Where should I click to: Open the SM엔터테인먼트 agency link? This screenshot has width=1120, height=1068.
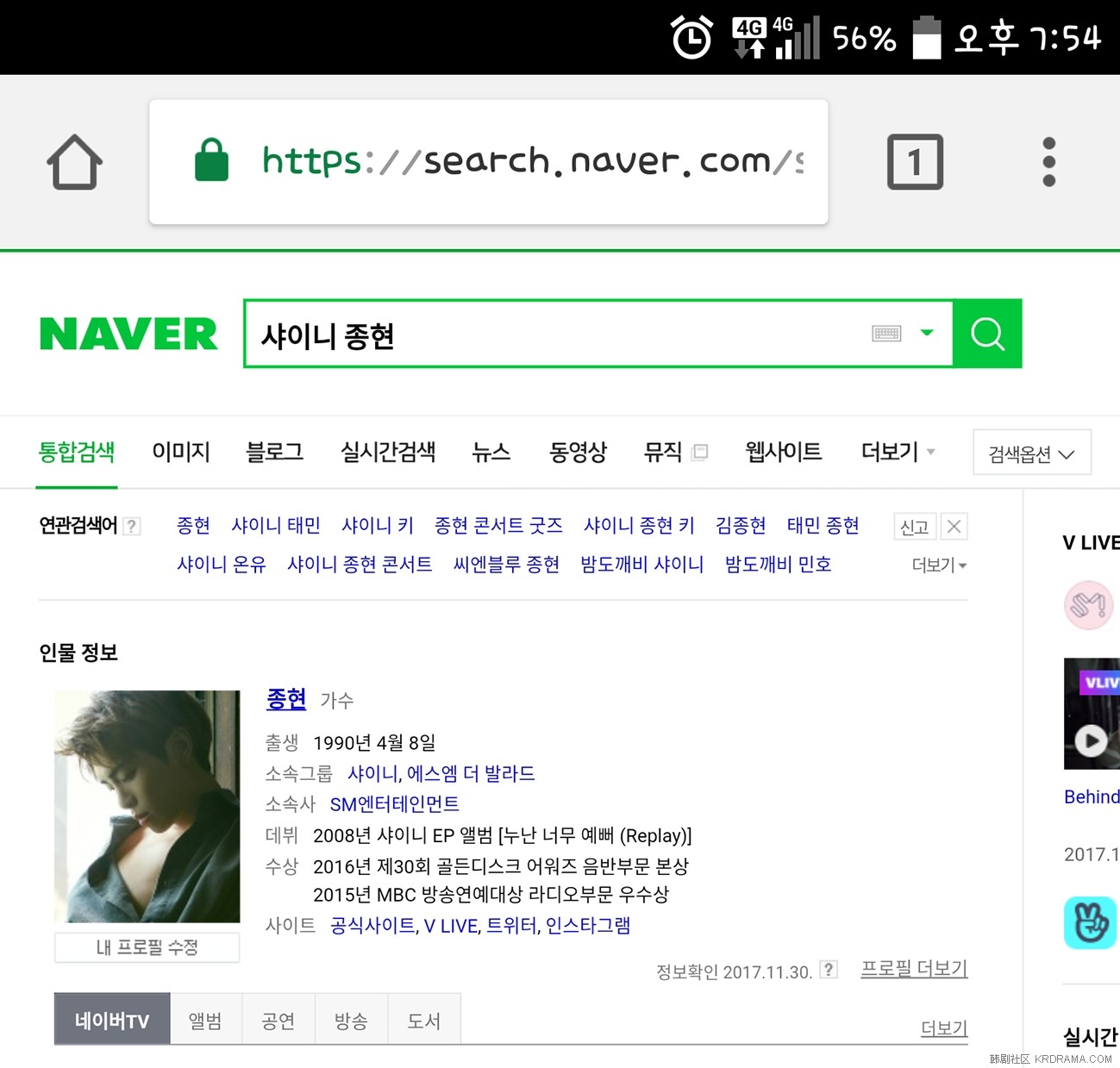(x=394, y=804)
